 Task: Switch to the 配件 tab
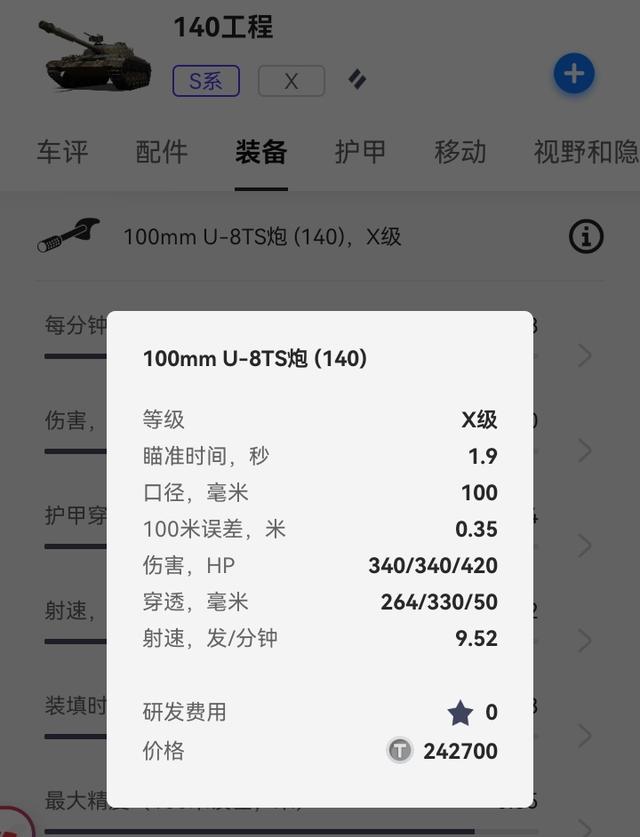pos(161,152)
